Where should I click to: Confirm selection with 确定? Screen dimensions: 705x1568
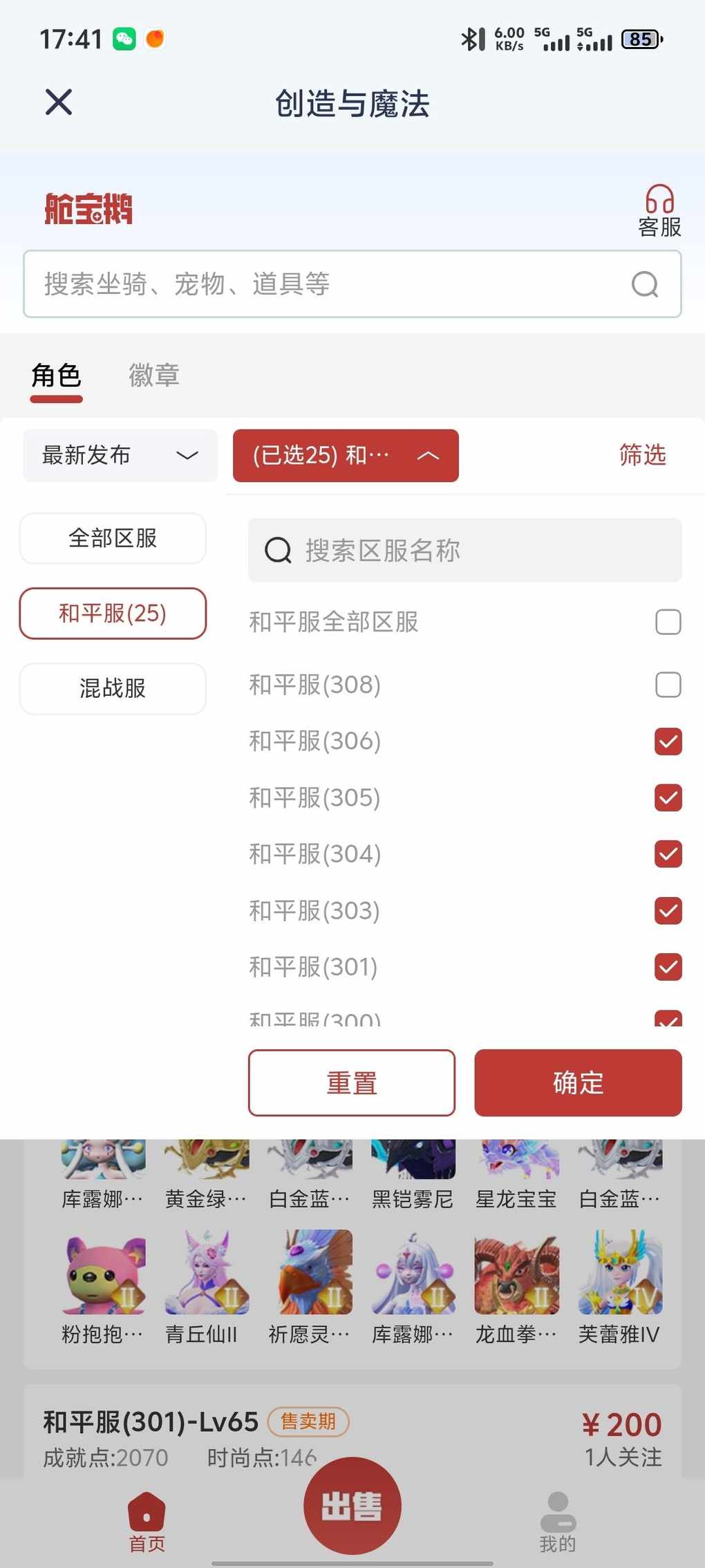pos(578,1082)
